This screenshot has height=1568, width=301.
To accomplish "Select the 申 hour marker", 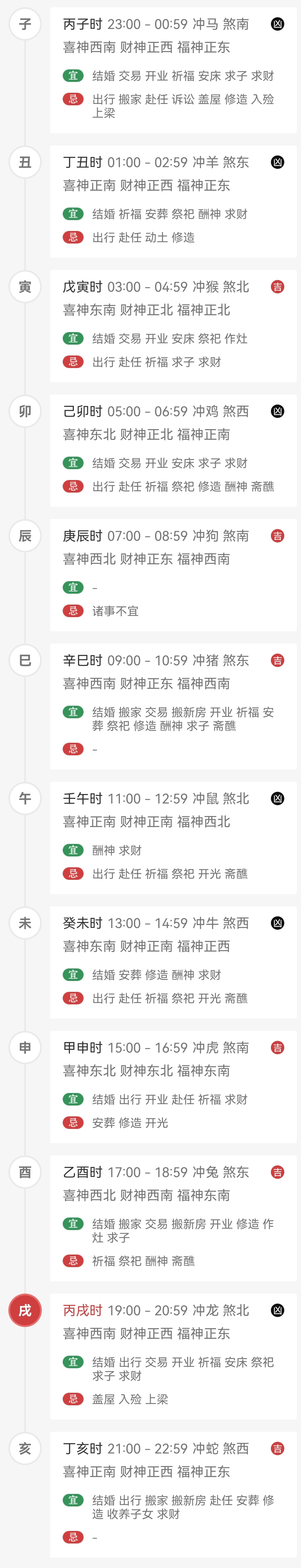I will tap(25, 1048).
